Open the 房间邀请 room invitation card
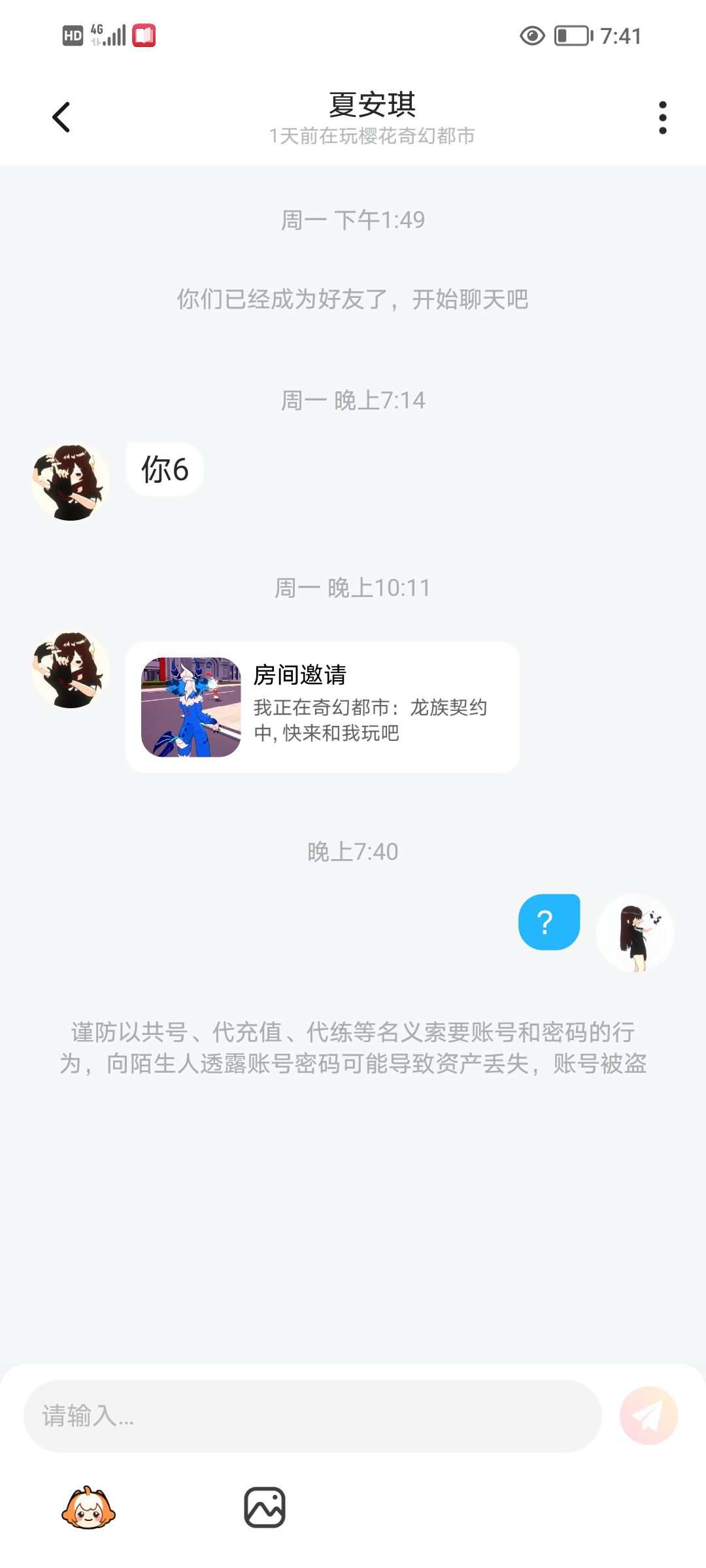 click(322, 707)
